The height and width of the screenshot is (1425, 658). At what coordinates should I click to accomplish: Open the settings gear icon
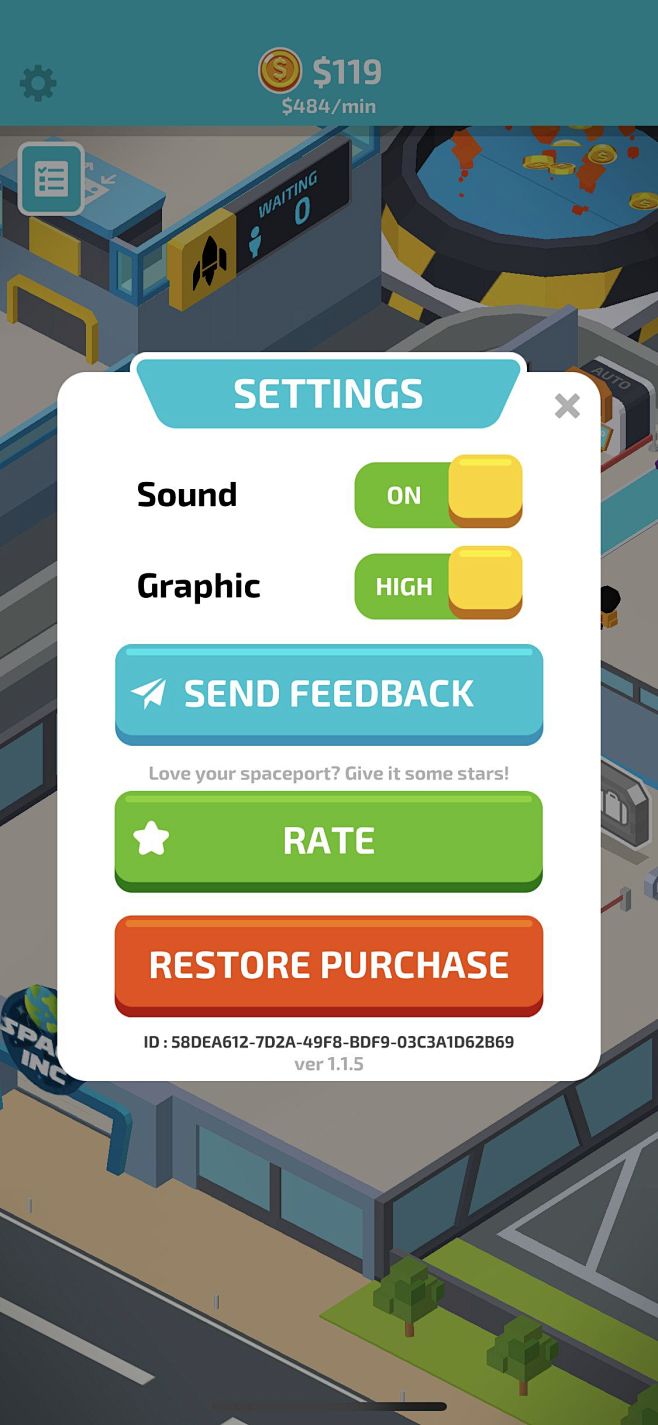[x=38, y=83]
